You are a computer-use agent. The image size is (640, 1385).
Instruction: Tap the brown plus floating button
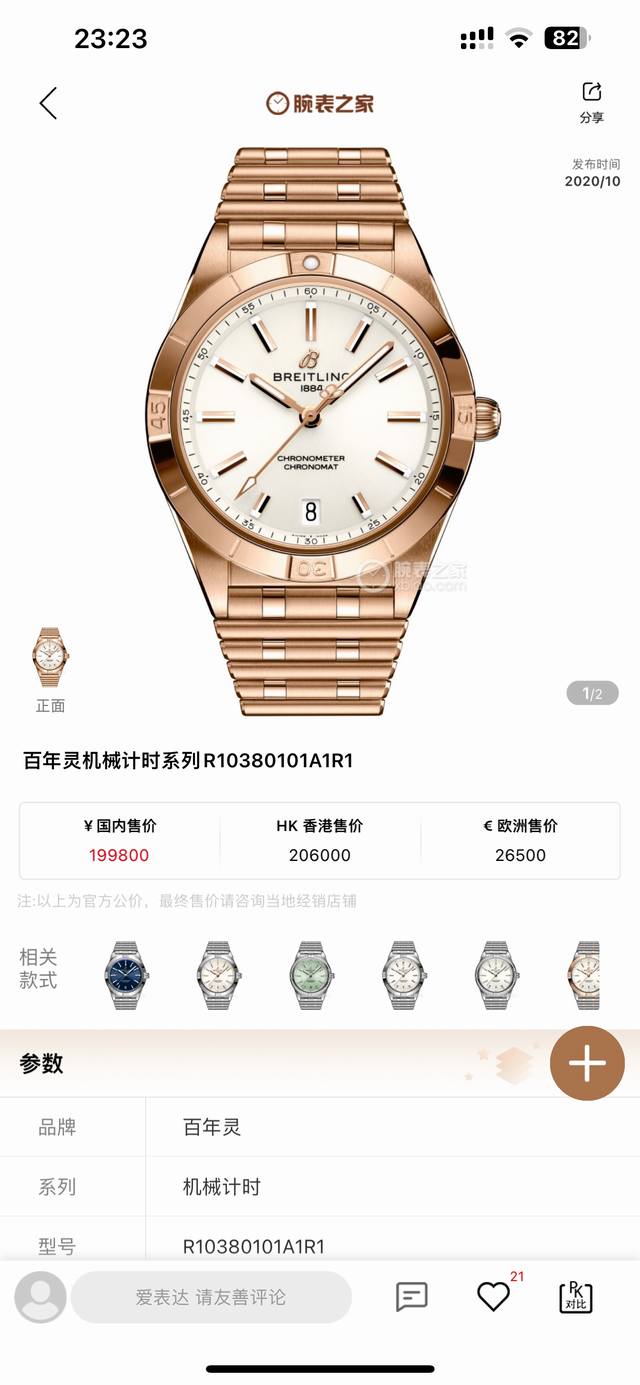587,1063
